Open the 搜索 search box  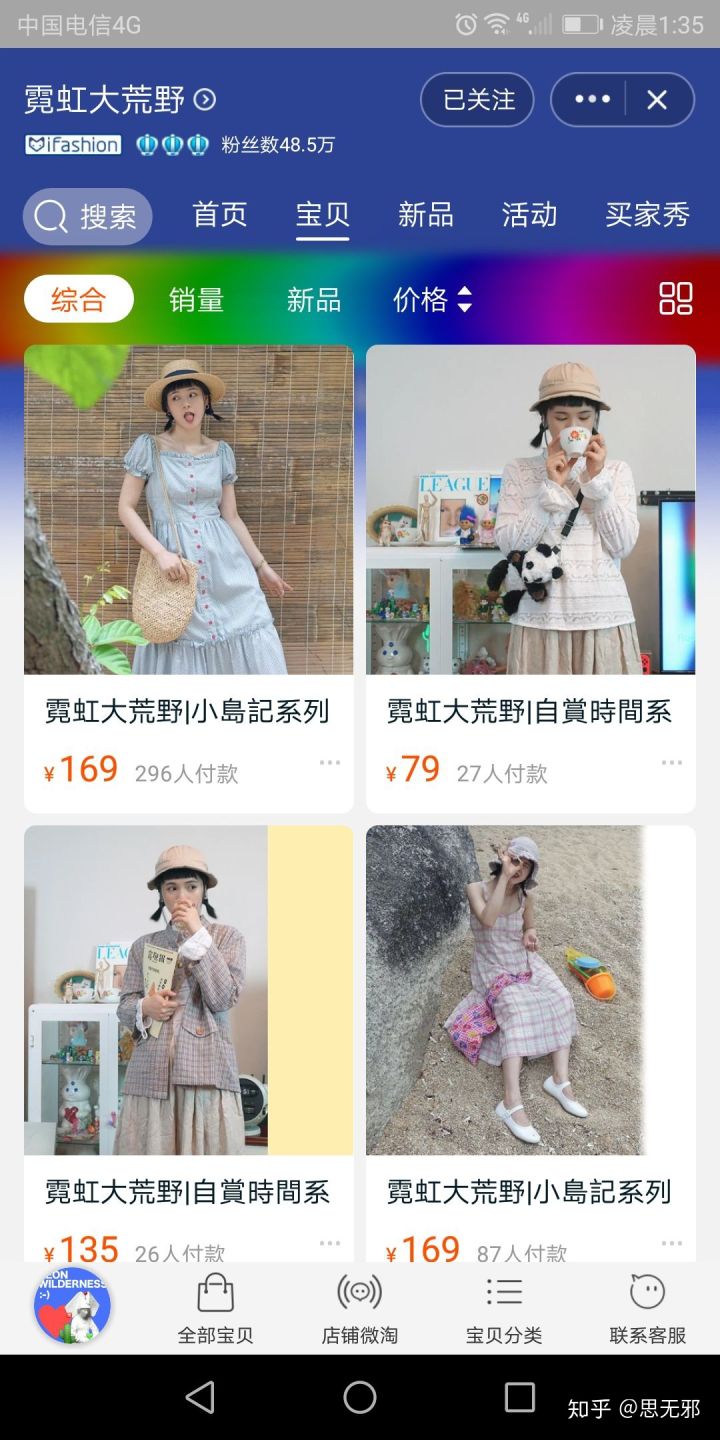88,216
